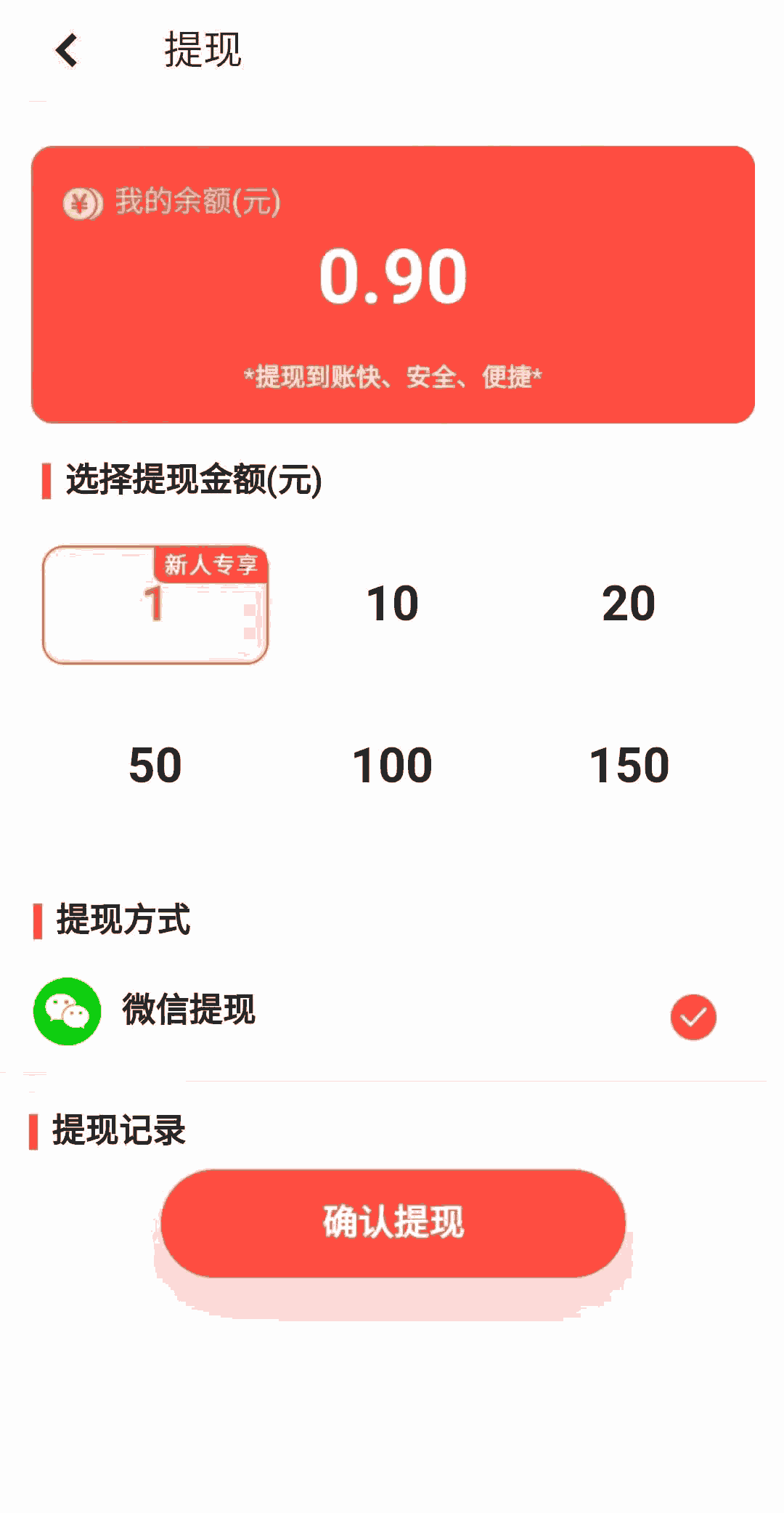The width and height of the screenshot is (784, 1513).
Task: Choose the 100 yuan amount option
Action: pos(392,766)
